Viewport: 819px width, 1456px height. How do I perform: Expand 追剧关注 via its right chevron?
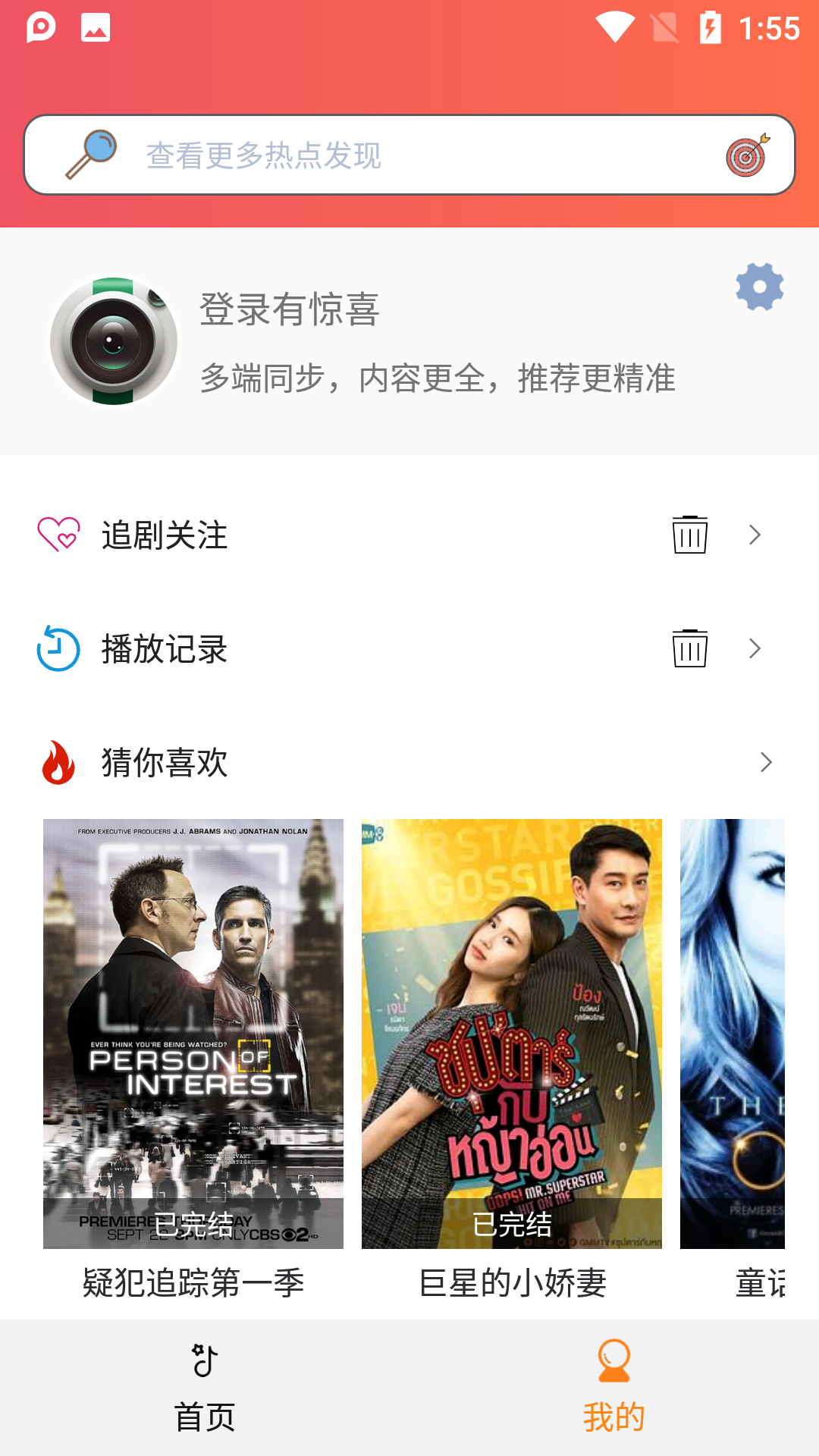point(755,534)
